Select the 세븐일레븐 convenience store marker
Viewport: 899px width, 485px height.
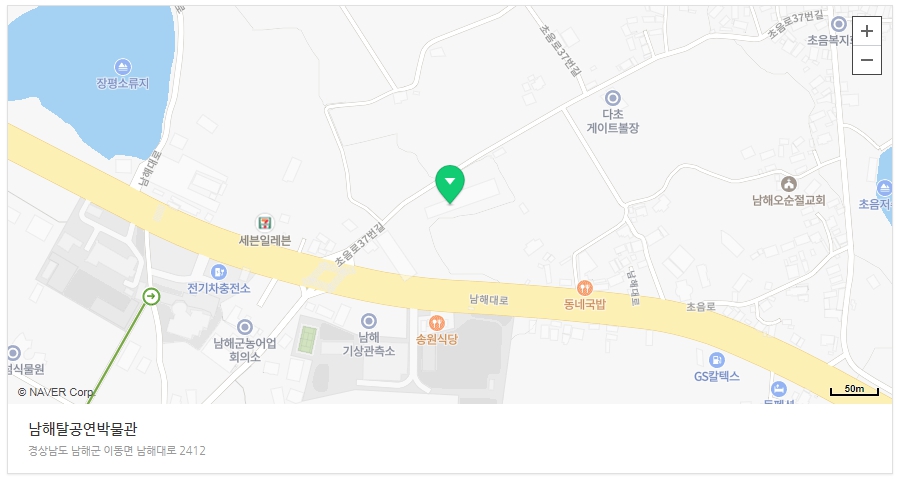(264, 222)
